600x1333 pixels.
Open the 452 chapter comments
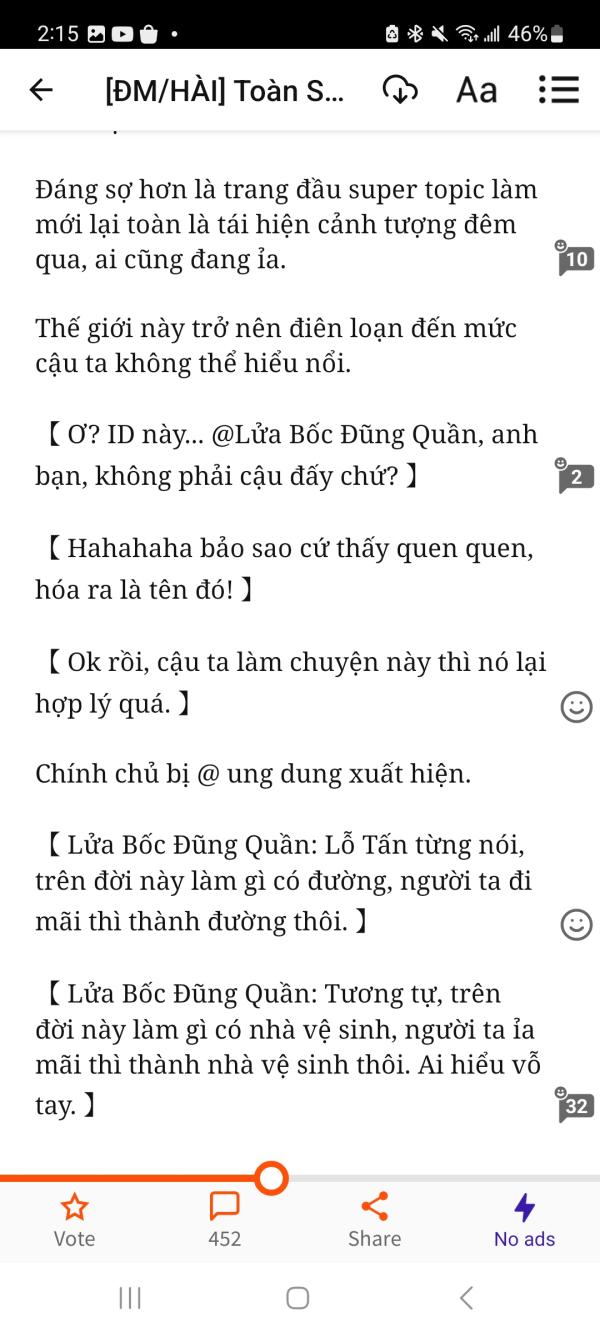click(x=224, y=1219)
